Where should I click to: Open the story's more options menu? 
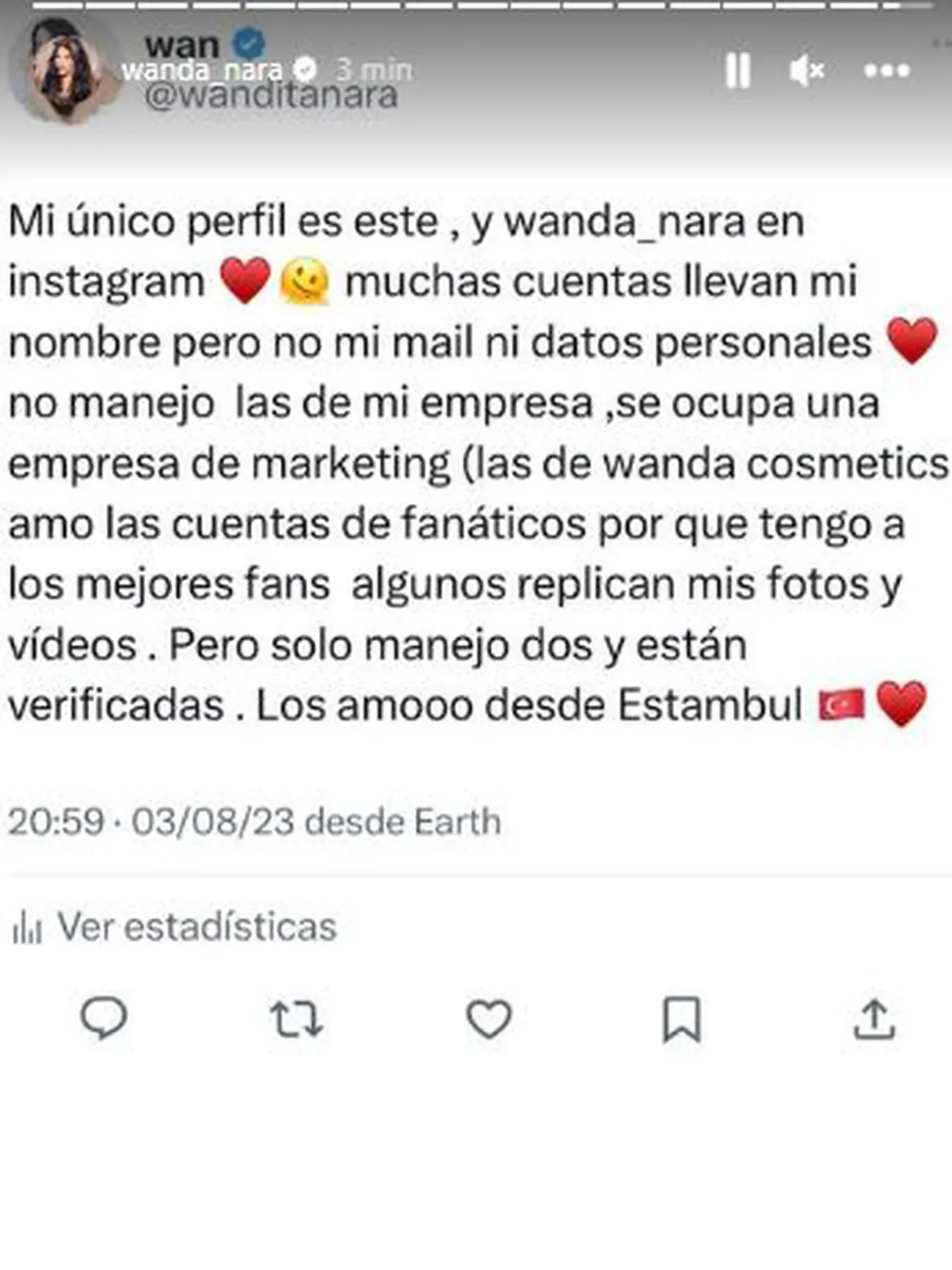(887, 70)
